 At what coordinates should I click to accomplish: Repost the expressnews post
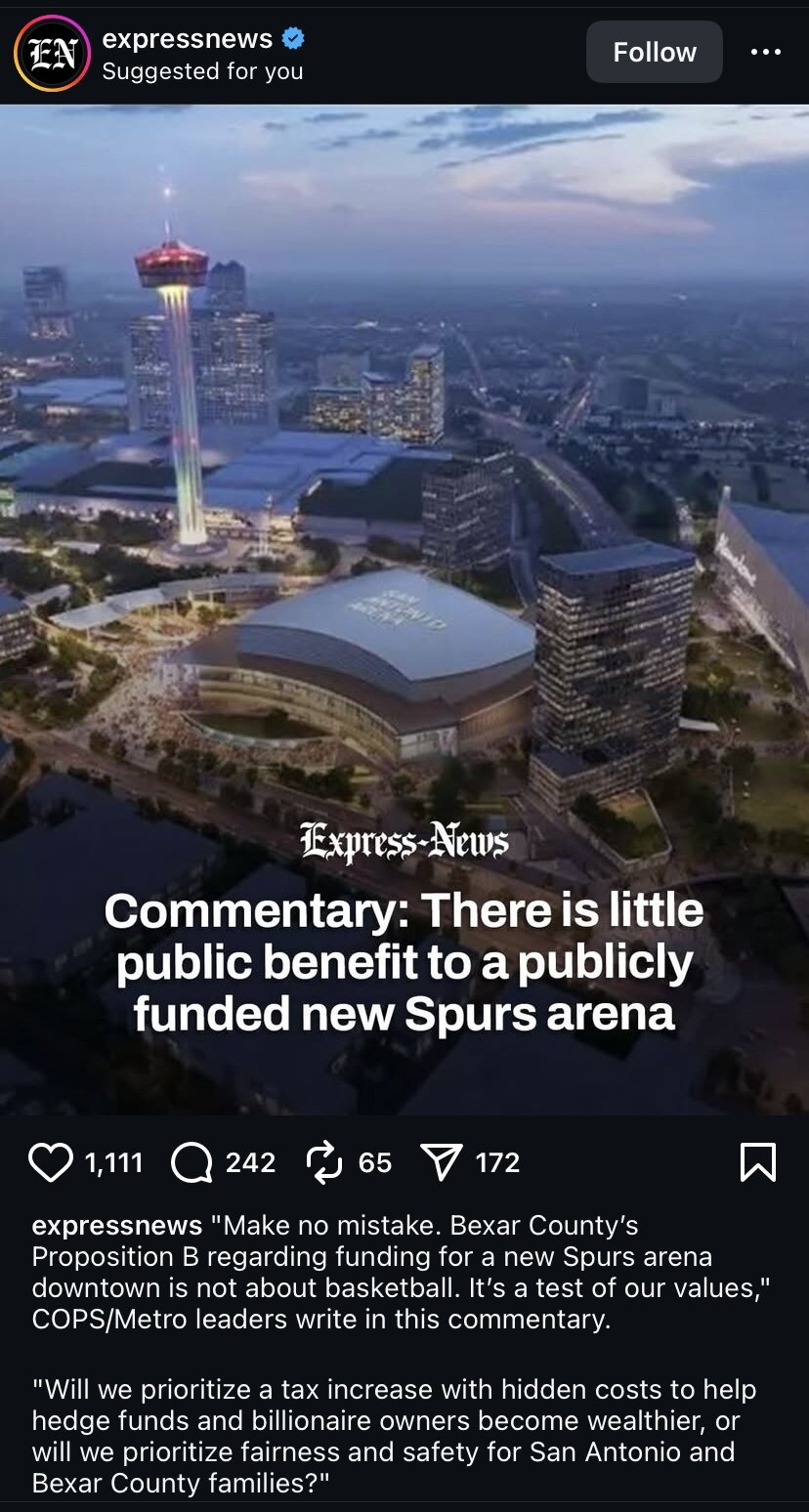(321, 1162)
